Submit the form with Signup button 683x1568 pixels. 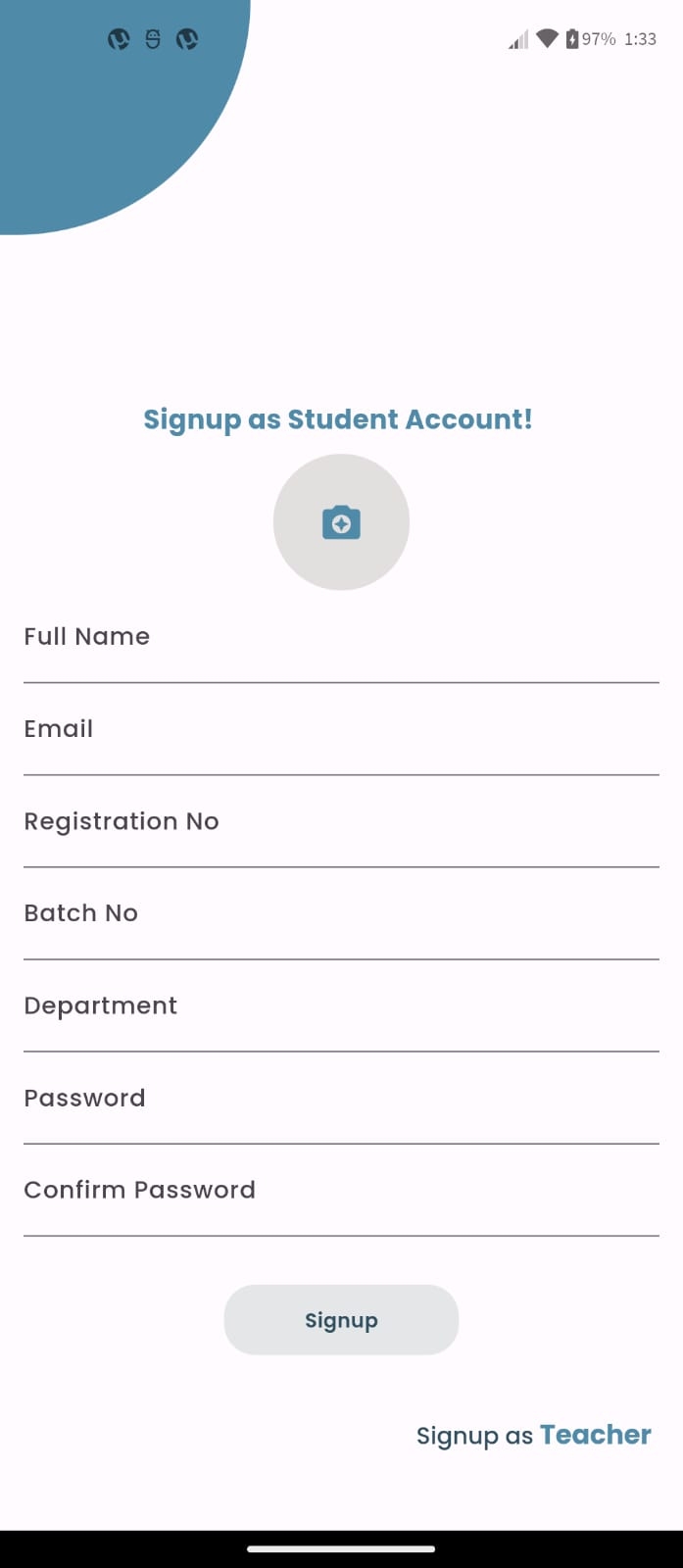[341, 1320]
